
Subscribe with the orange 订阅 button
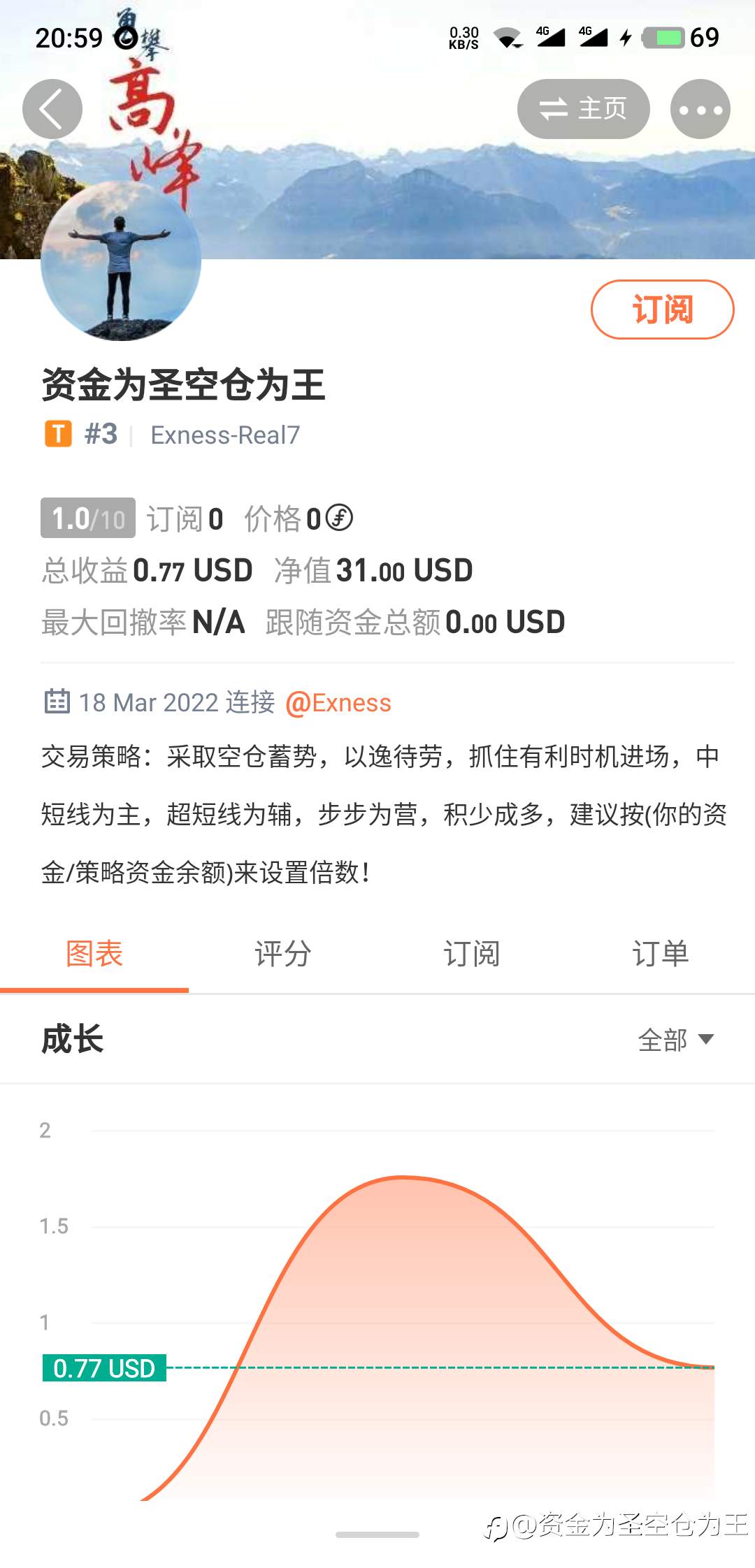coord(662,310)
